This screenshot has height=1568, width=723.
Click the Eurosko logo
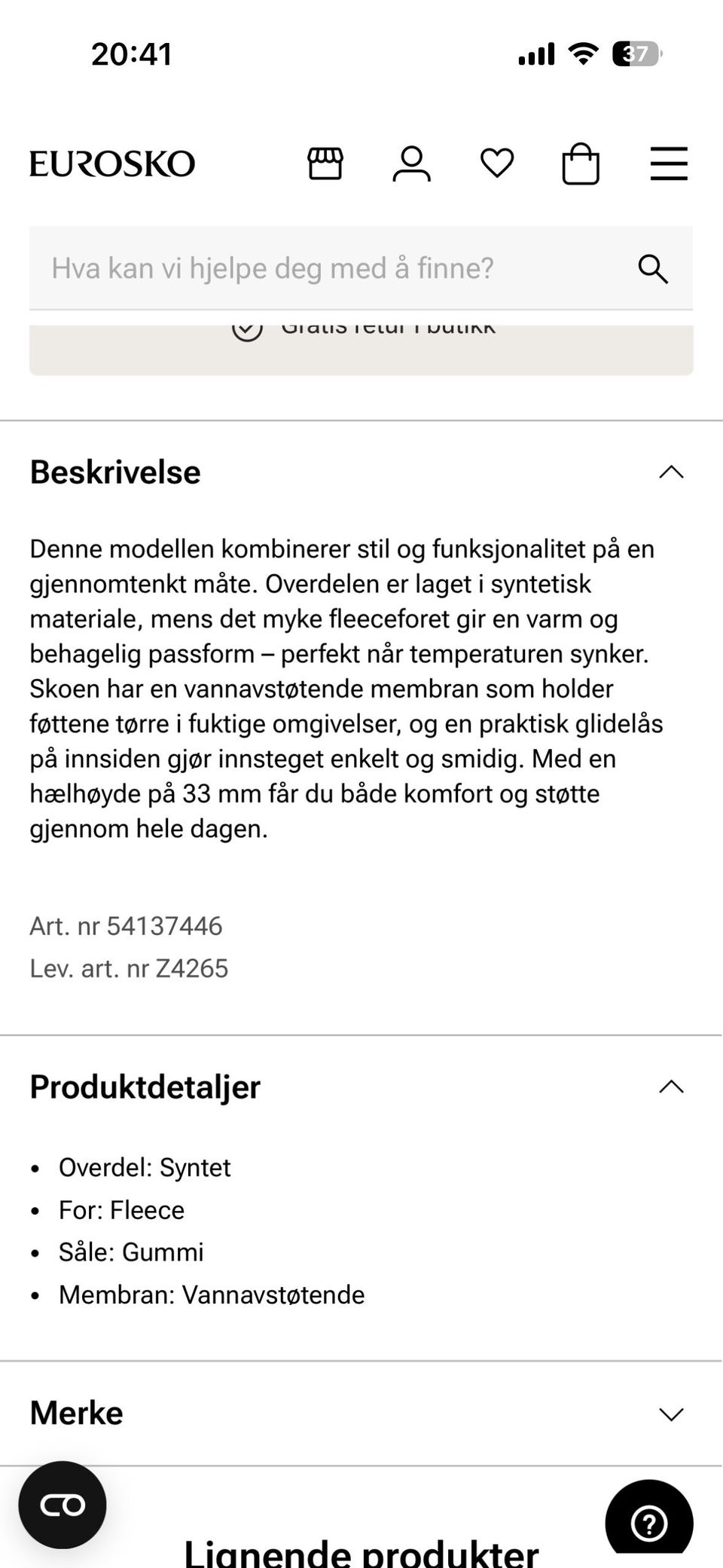[x=111, y=162]
